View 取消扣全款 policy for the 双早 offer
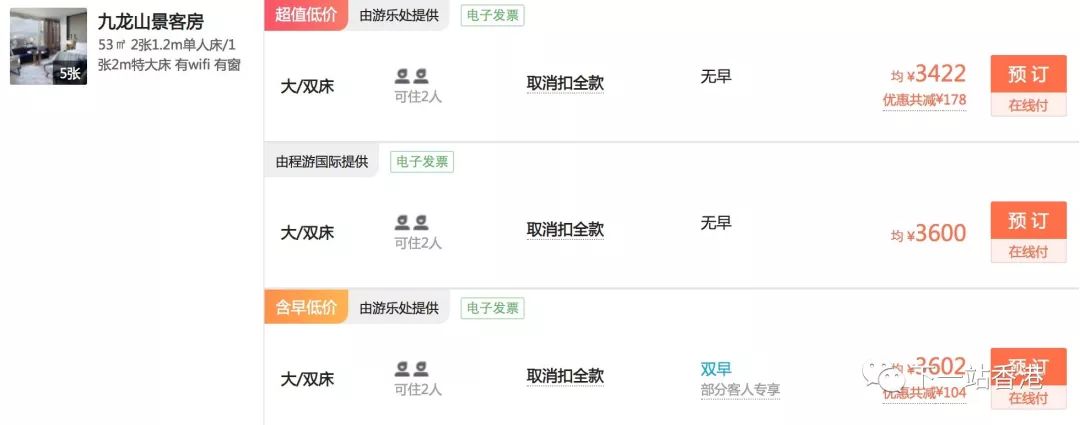 565,377
